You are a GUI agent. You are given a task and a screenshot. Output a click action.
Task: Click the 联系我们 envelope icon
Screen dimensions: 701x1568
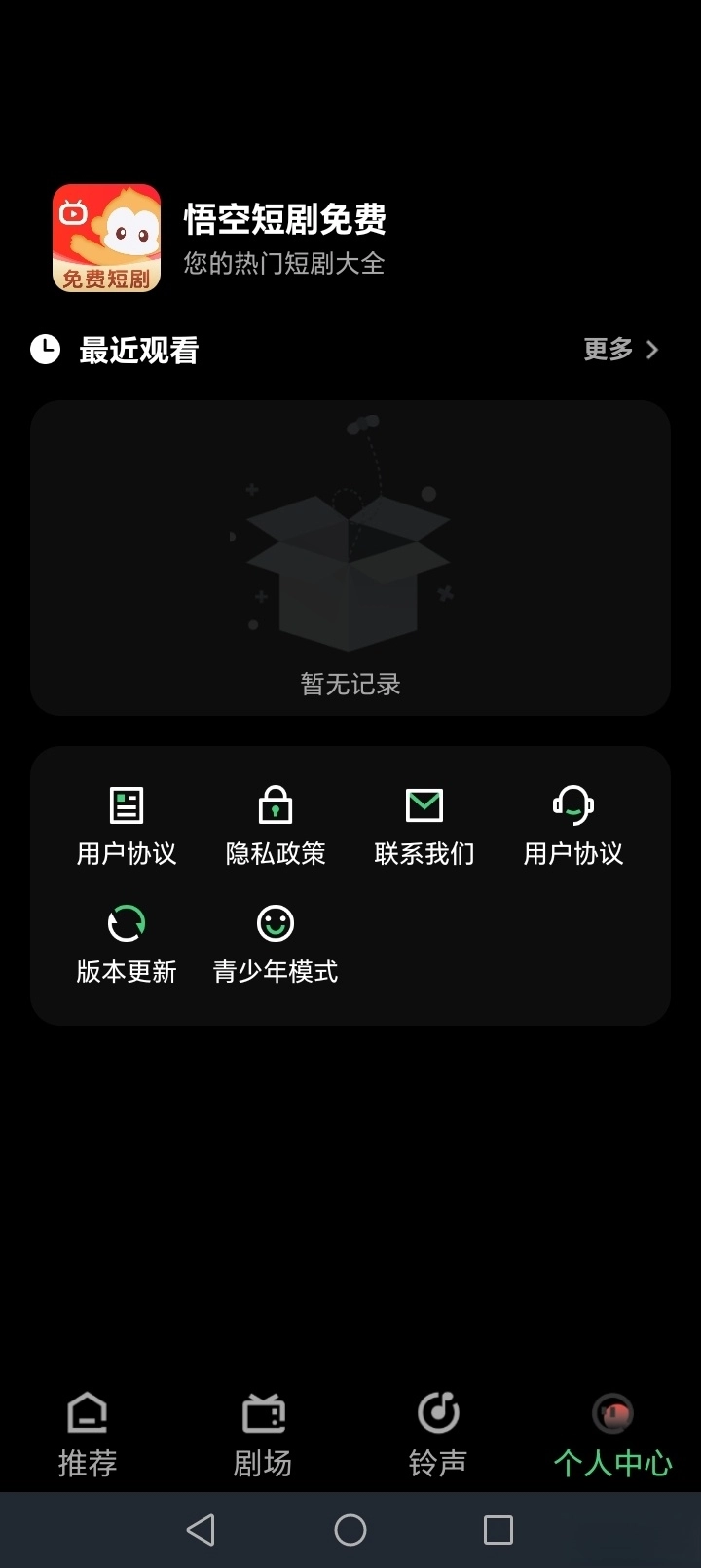tap(423, 805)
